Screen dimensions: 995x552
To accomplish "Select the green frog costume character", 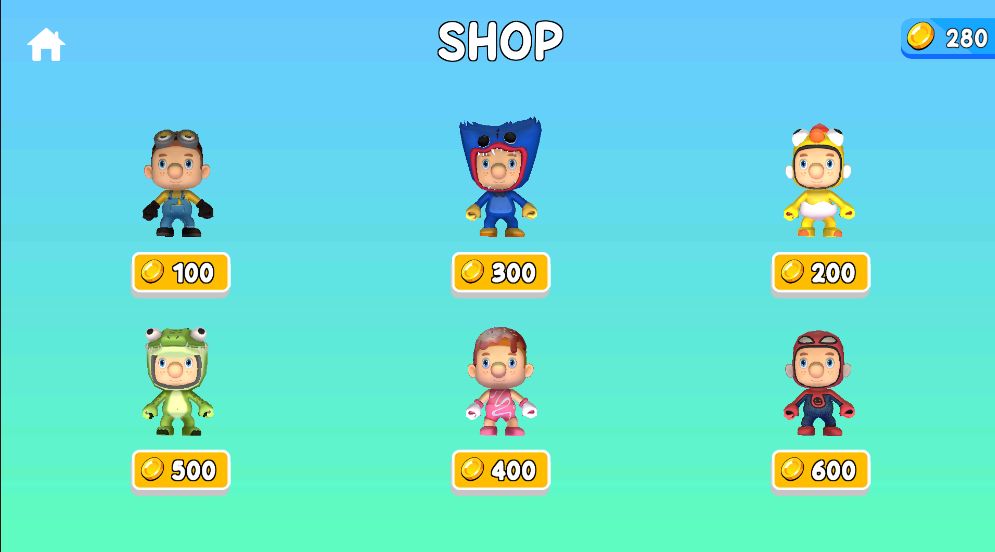I will 178,383.
